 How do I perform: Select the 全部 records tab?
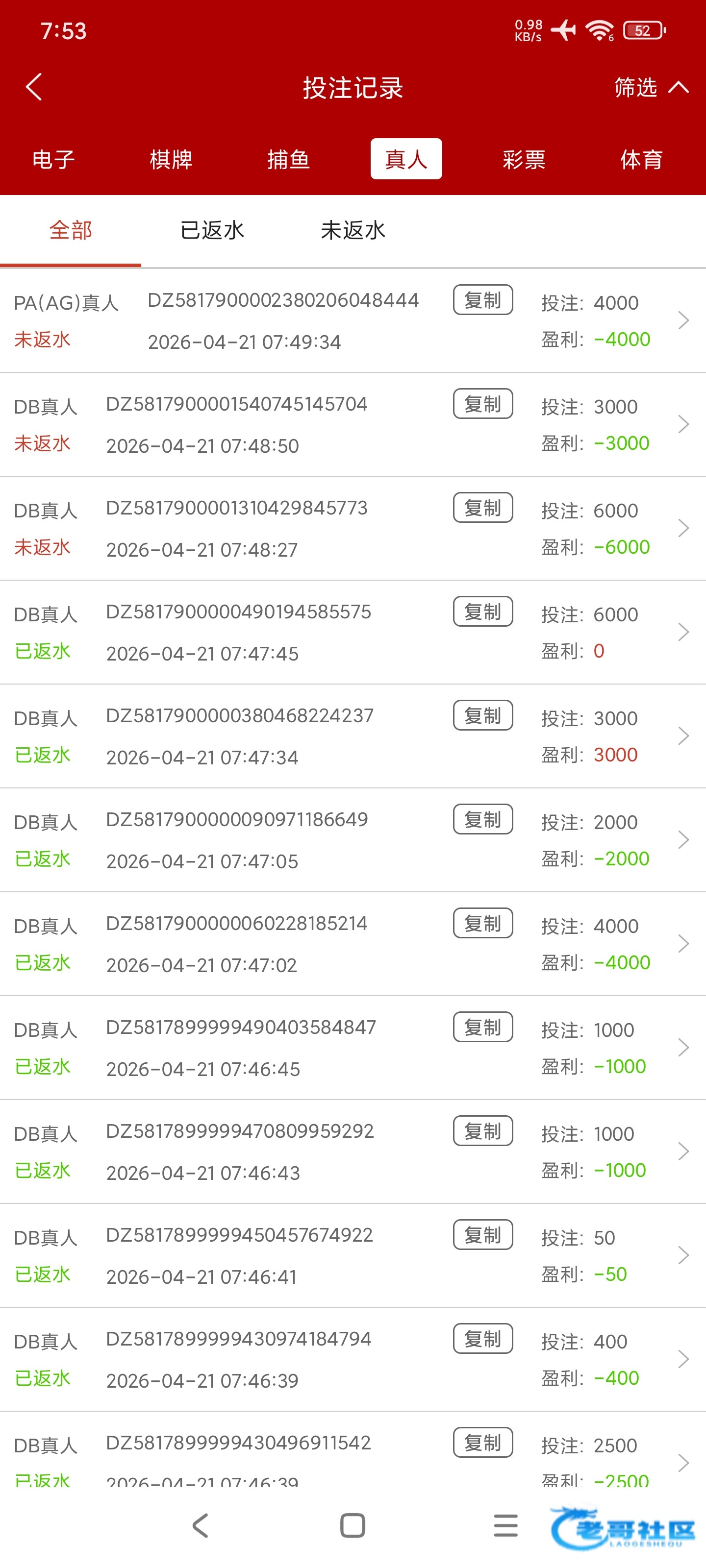point(71,231)
